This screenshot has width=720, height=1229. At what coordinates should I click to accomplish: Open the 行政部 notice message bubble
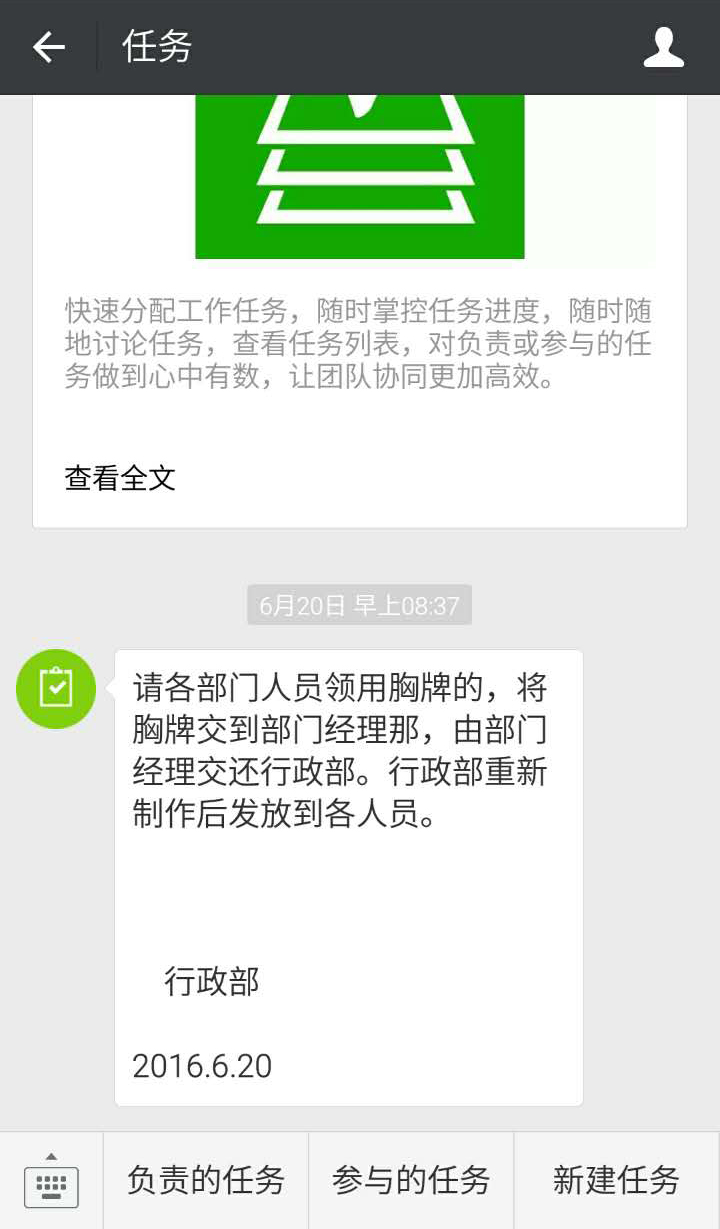coord(349,878)
